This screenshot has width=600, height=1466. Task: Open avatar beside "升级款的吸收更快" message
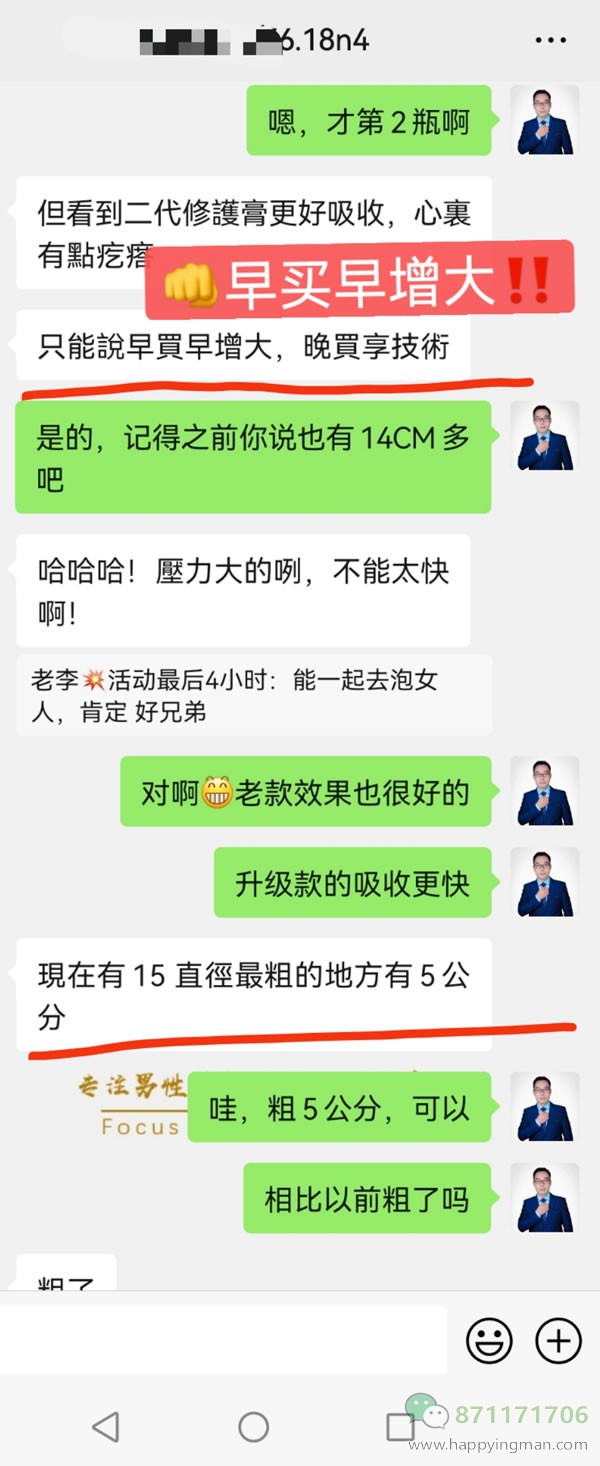(545, 882)
